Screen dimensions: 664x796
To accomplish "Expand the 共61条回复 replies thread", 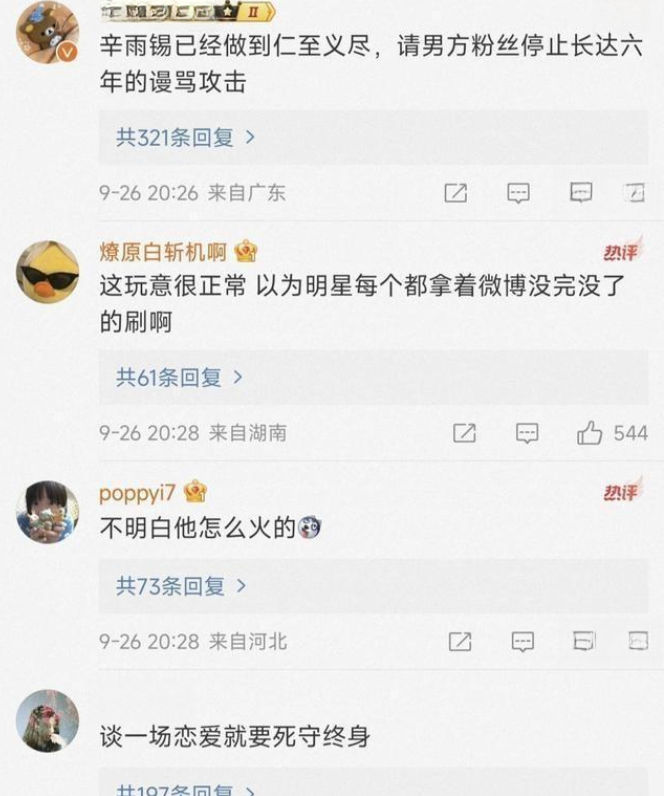I will point(180,377).
